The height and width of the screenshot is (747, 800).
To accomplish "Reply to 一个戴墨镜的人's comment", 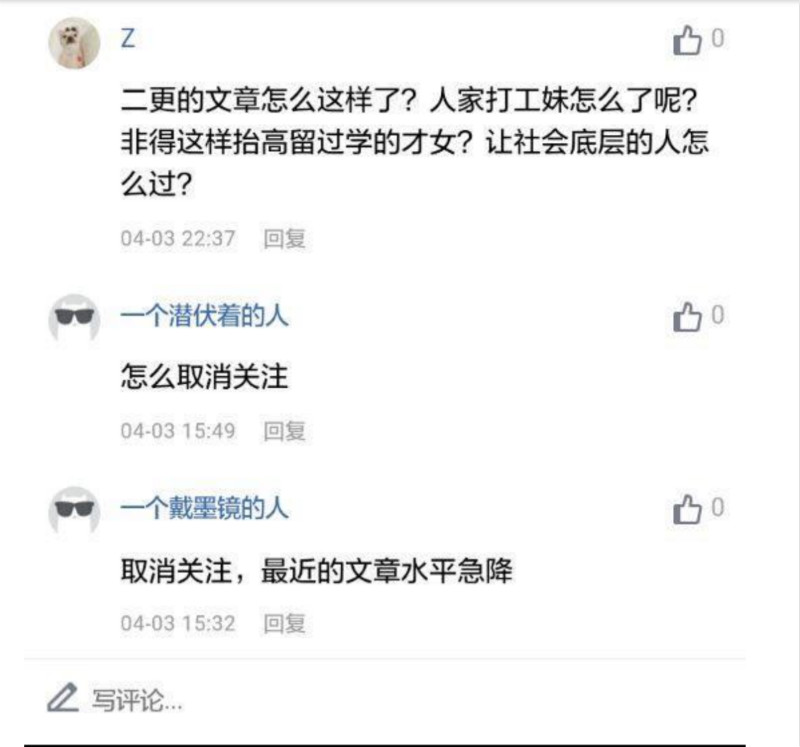I will tap(284, 623).
